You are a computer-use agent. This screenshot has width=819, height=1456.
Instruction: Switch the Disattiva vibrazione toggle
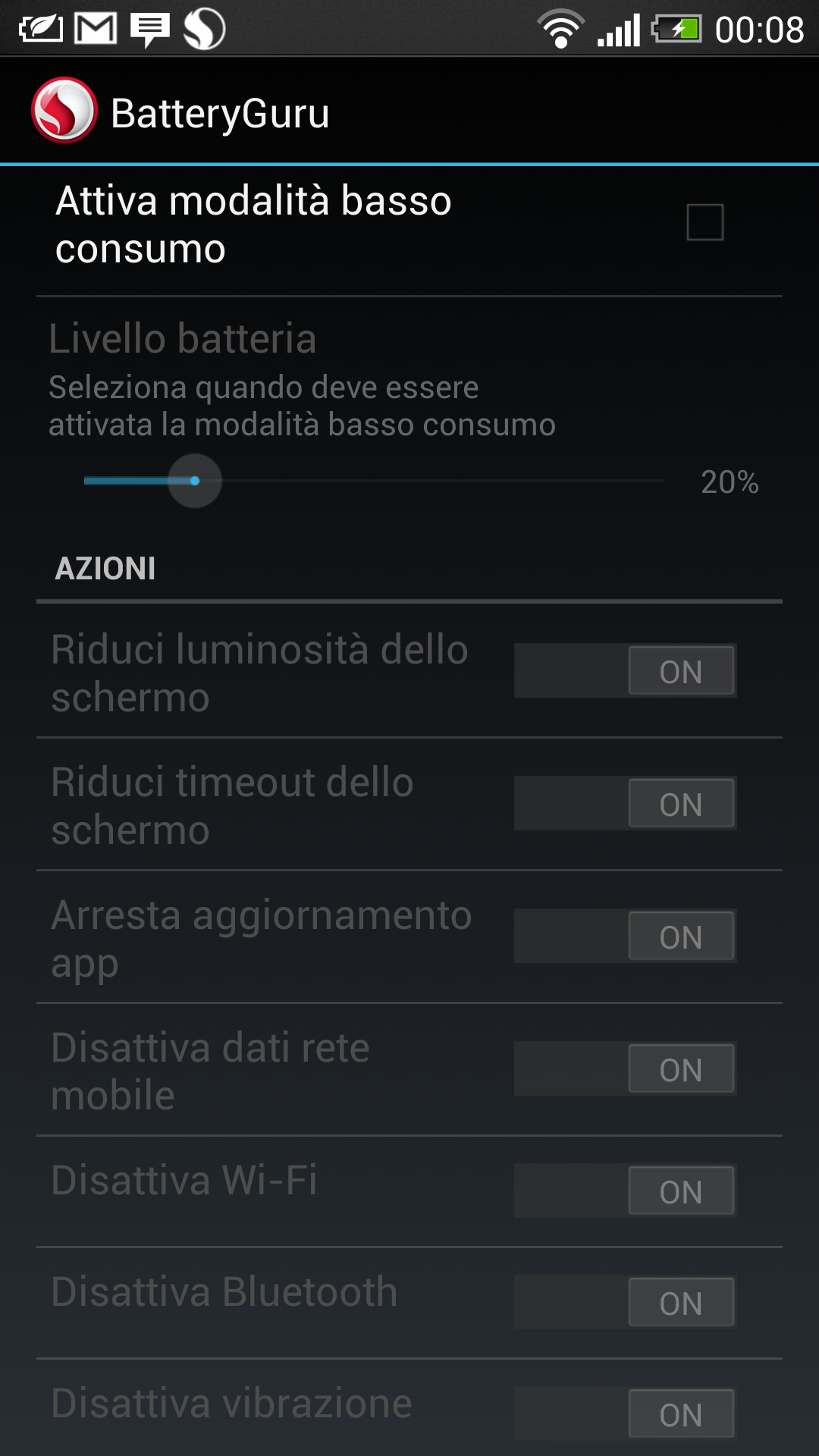(x=625, y=1414)
